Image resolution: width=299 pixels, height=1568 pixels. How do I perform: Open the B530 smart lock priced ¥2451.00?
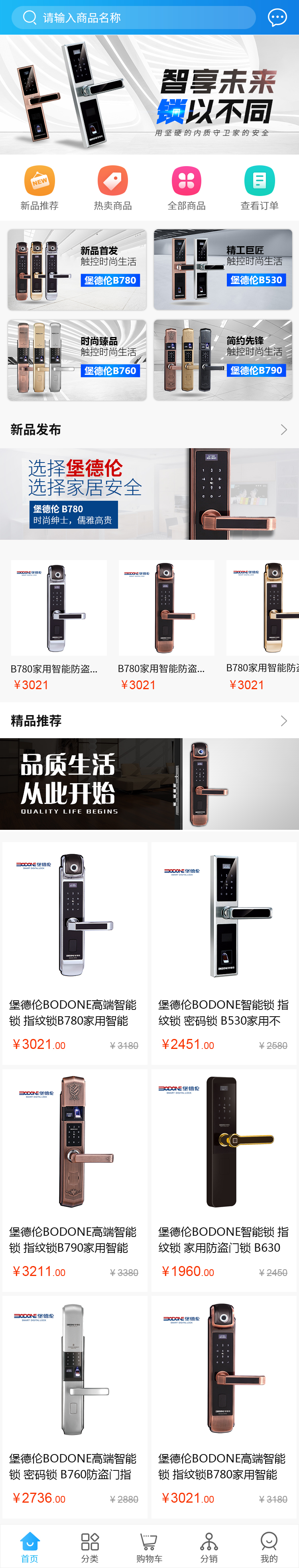pyautogui.click(x=224, y=953)
